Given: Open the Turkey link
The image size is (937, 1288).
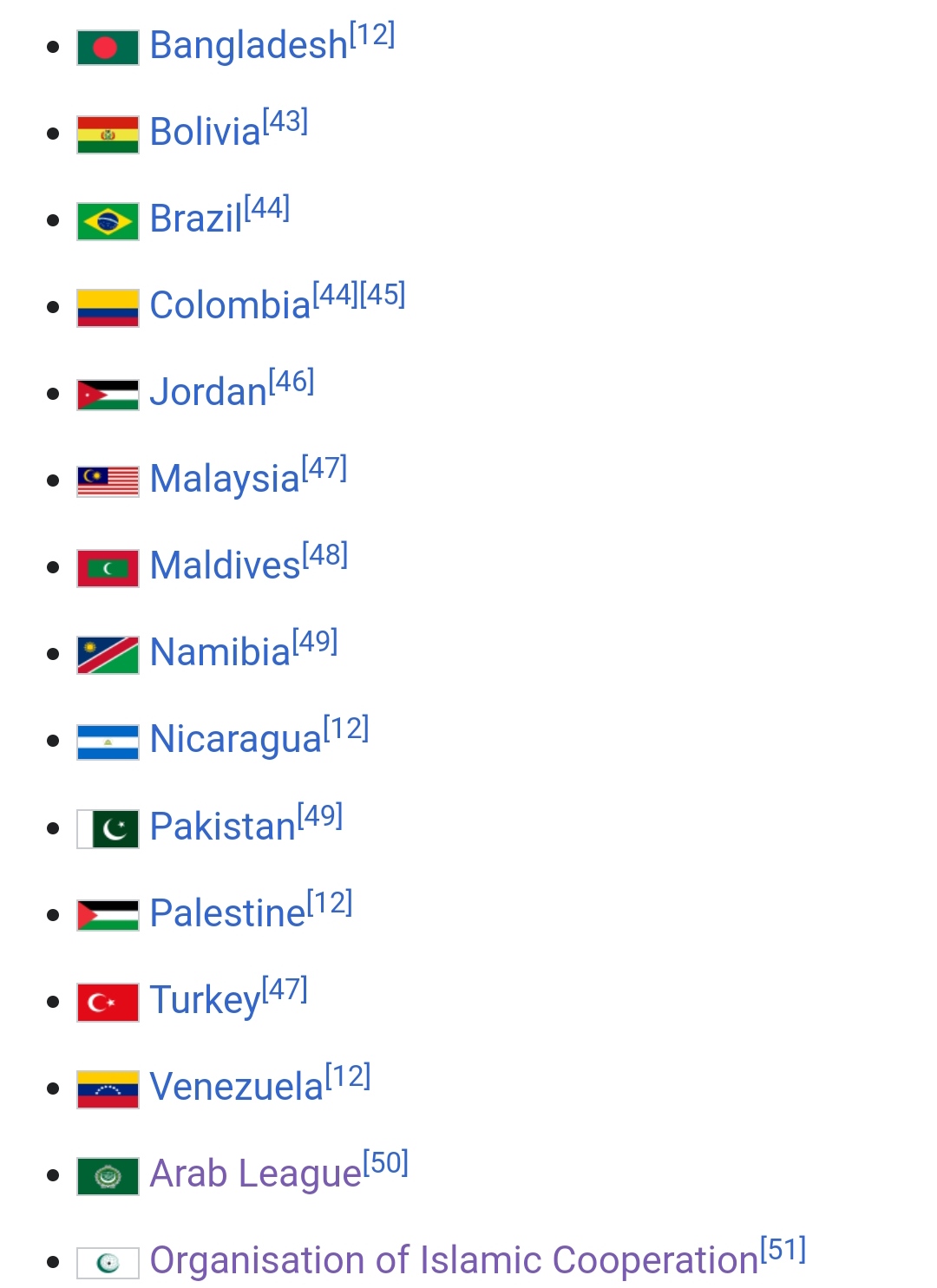Looking at the screenshot, I should pyautogui.click(x=205, y=1000).
